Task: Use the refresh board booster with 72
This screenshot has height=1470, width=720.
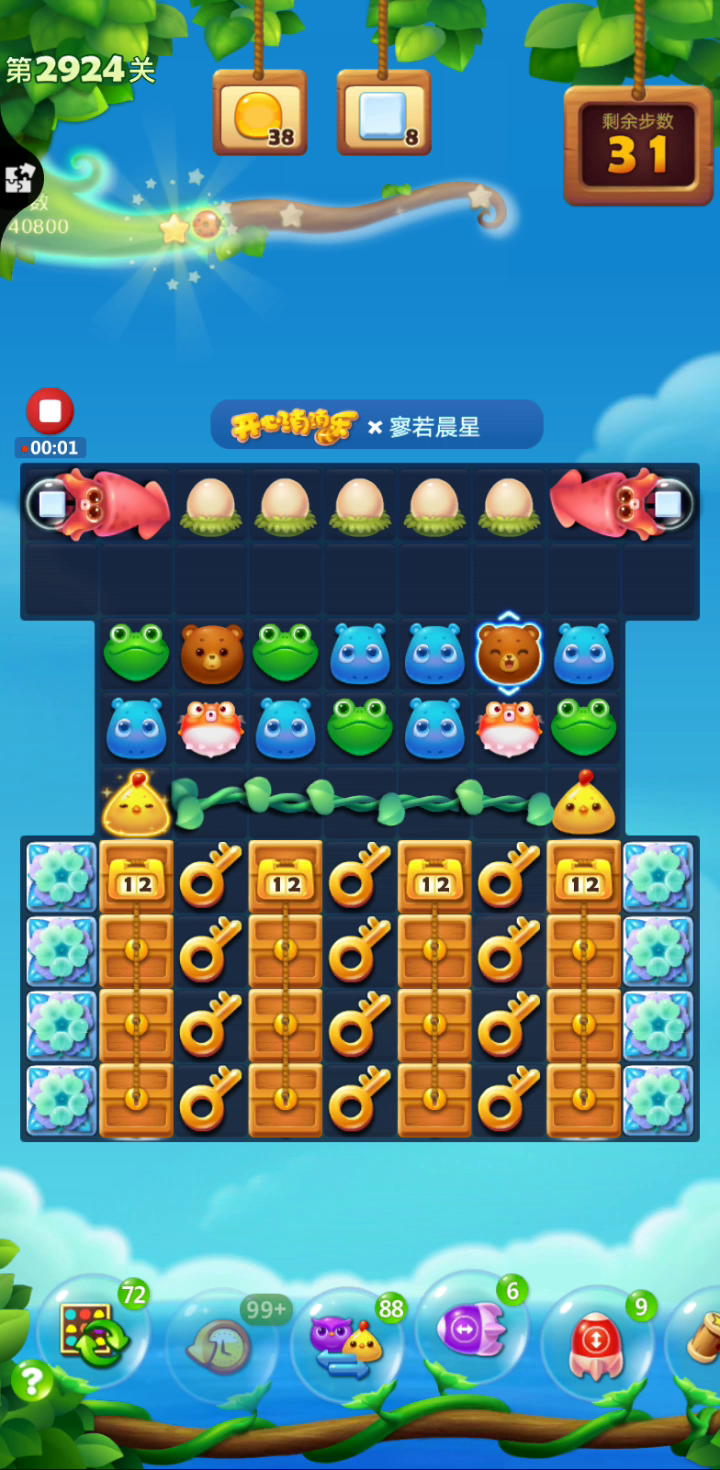Action: (94, 1332)
